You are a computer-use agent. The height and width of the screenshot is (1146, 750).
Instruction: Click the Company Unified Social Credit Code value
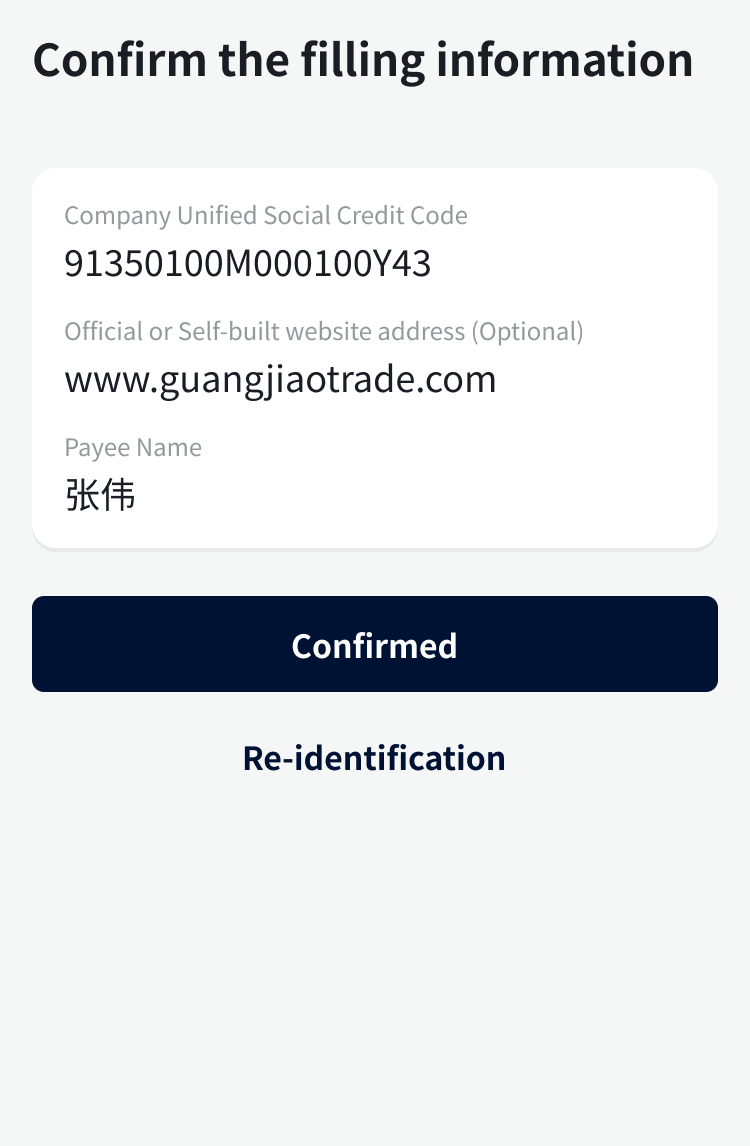click(247, 263)
